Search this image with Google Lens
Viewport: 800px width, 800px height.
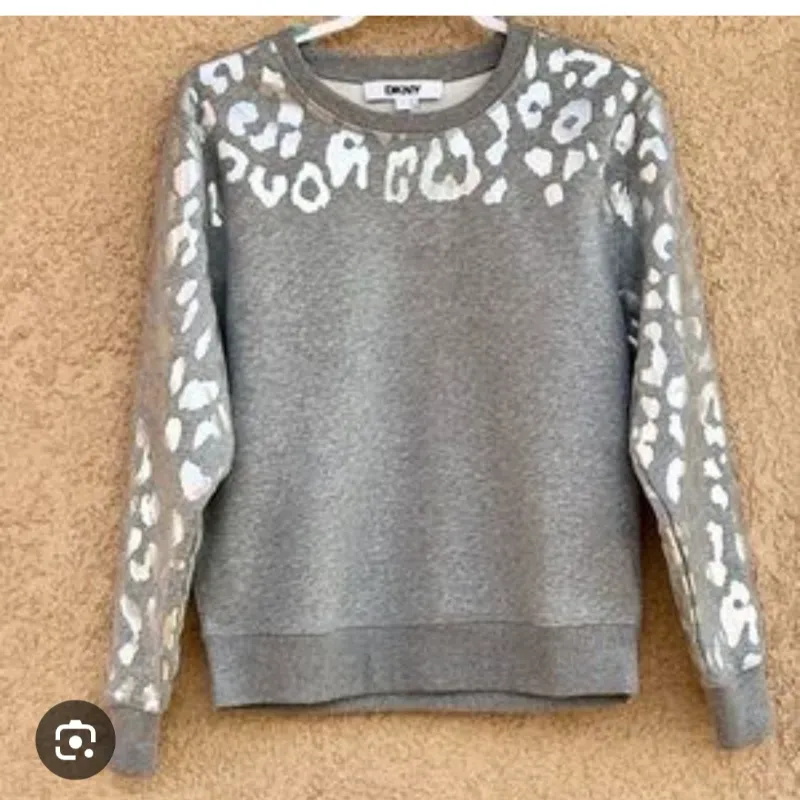pos(75,739)
